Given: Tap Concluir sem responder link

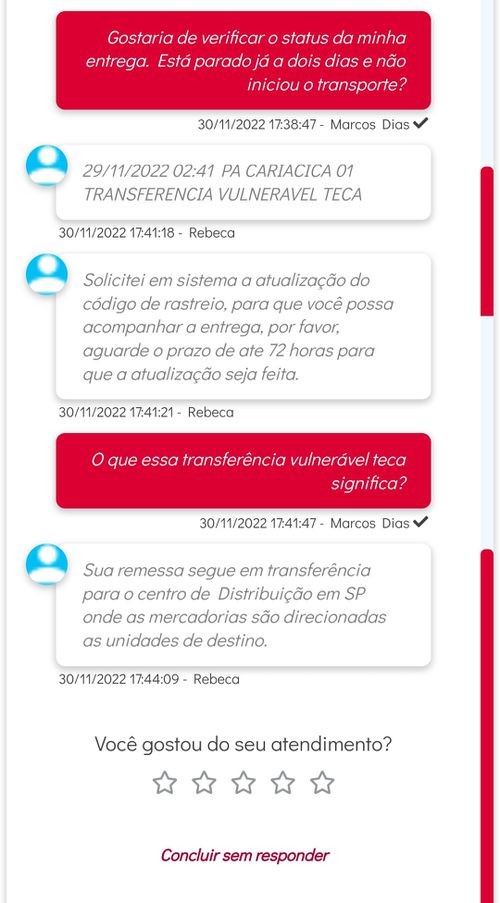Looking at the screenshot, I should point(245,855).
